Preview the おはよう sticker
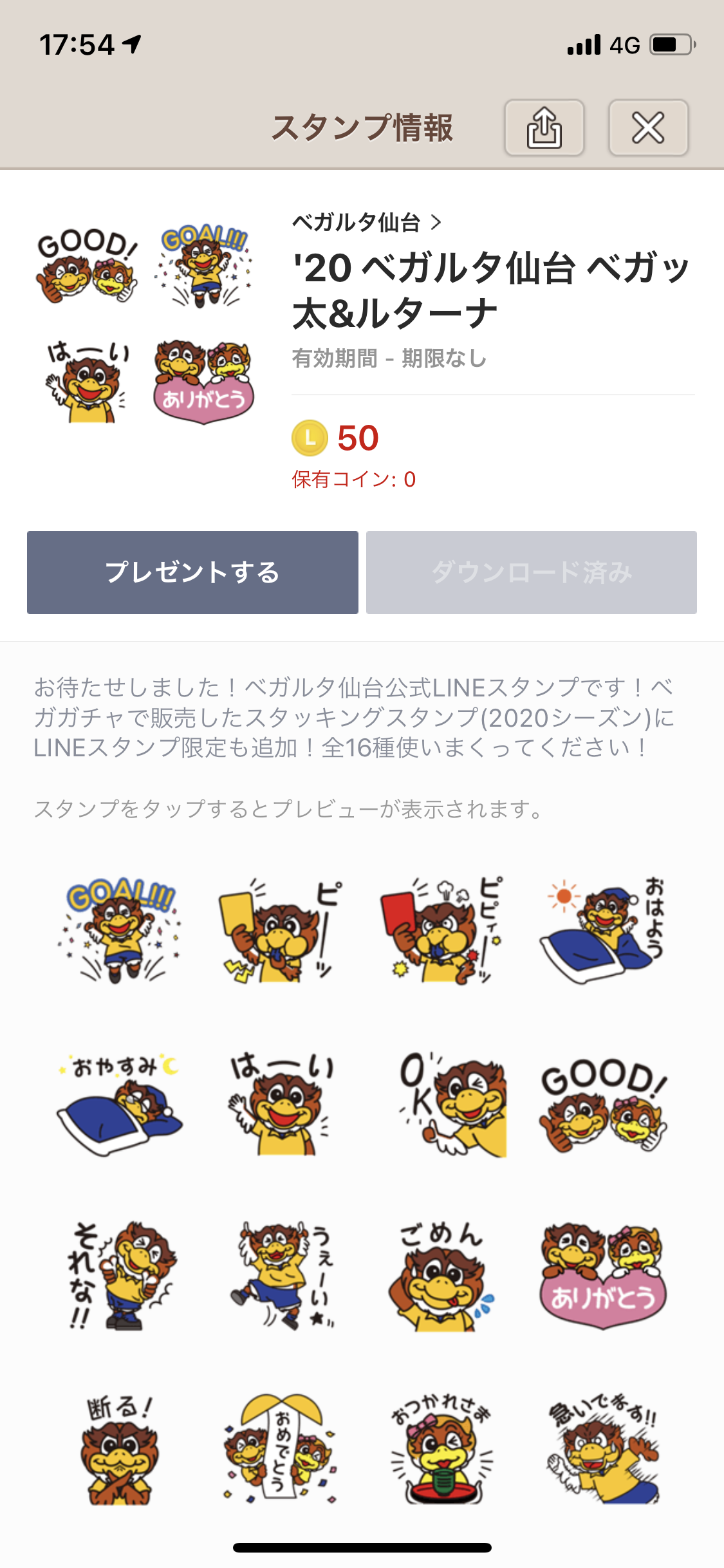 [603, 930]
